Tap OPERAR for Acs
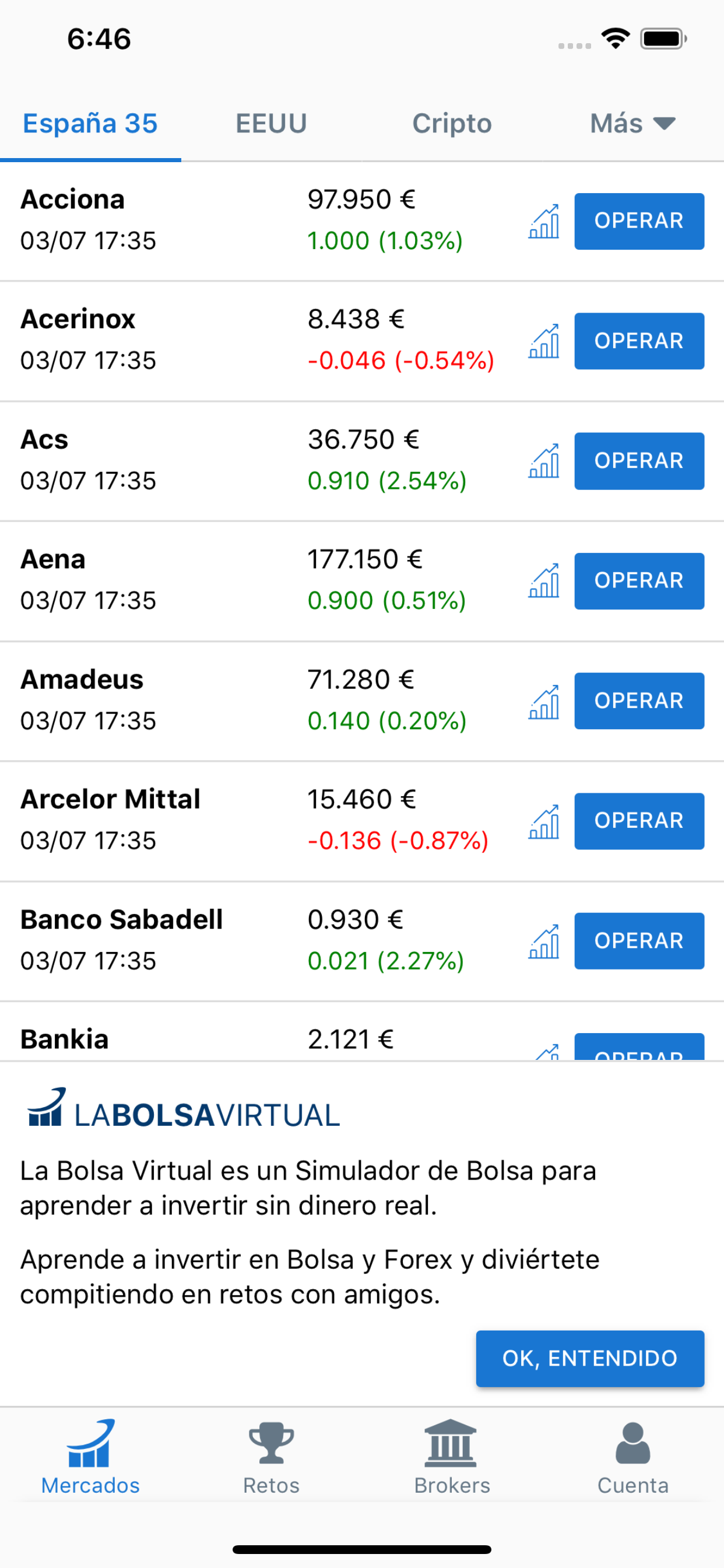The width and height of the screenshot is (724, 1568). [639, 461]
